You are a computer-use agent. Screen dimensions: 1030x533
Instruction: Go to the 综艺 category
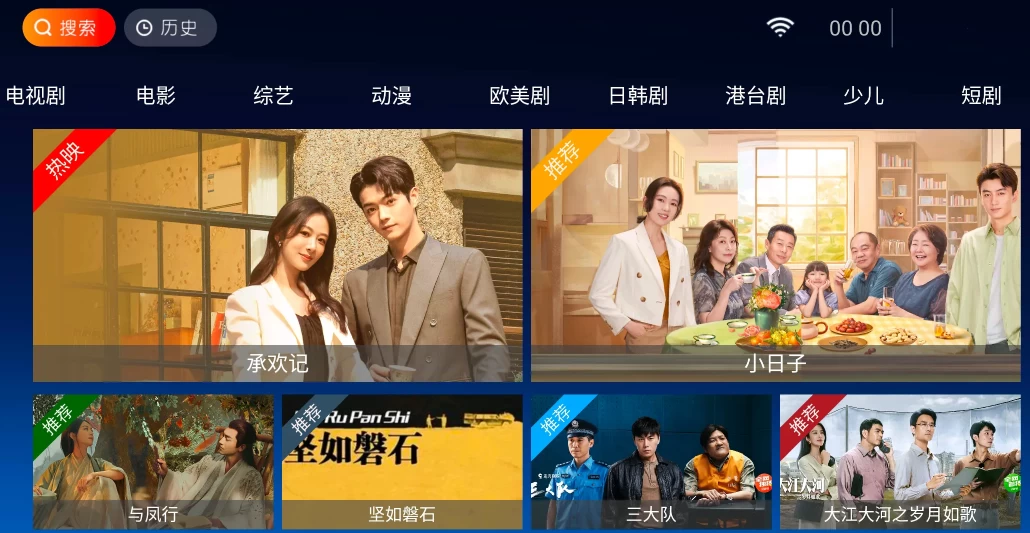coord(273,96)
